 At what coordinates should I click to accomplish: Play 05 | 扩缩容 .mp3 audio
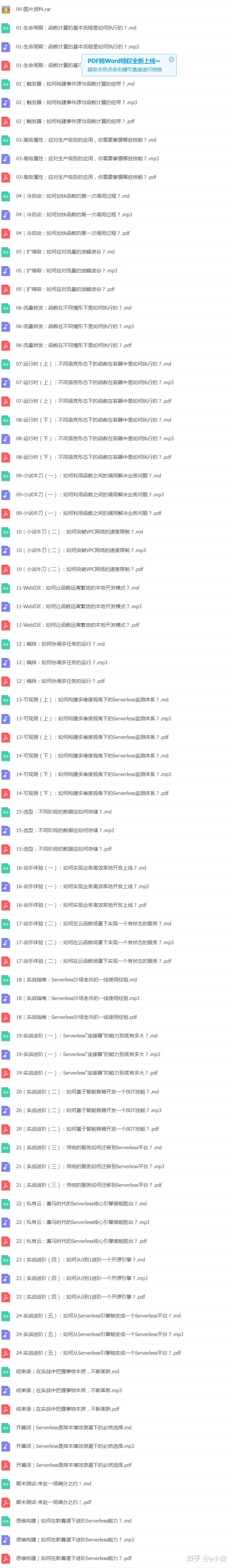pos(67,270)
